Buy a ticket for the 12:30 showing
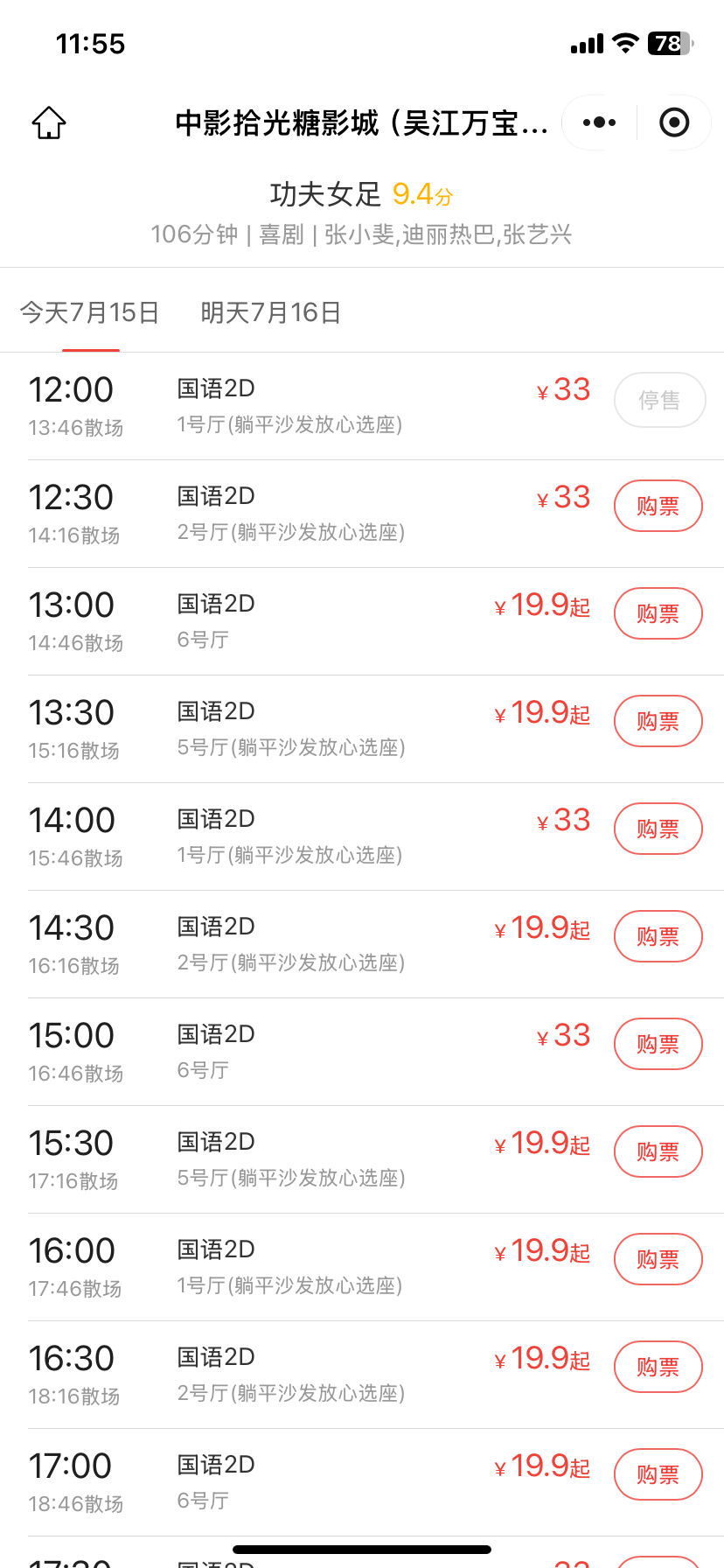 point(658,506)
